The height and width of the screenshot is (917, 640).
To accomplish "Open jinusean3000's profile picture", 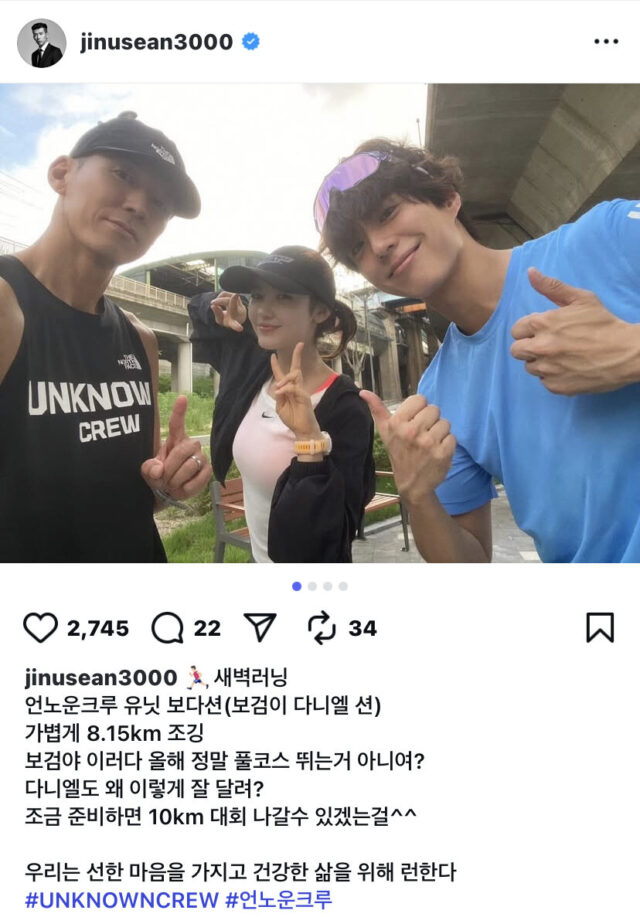I will [x=41, y=43].
